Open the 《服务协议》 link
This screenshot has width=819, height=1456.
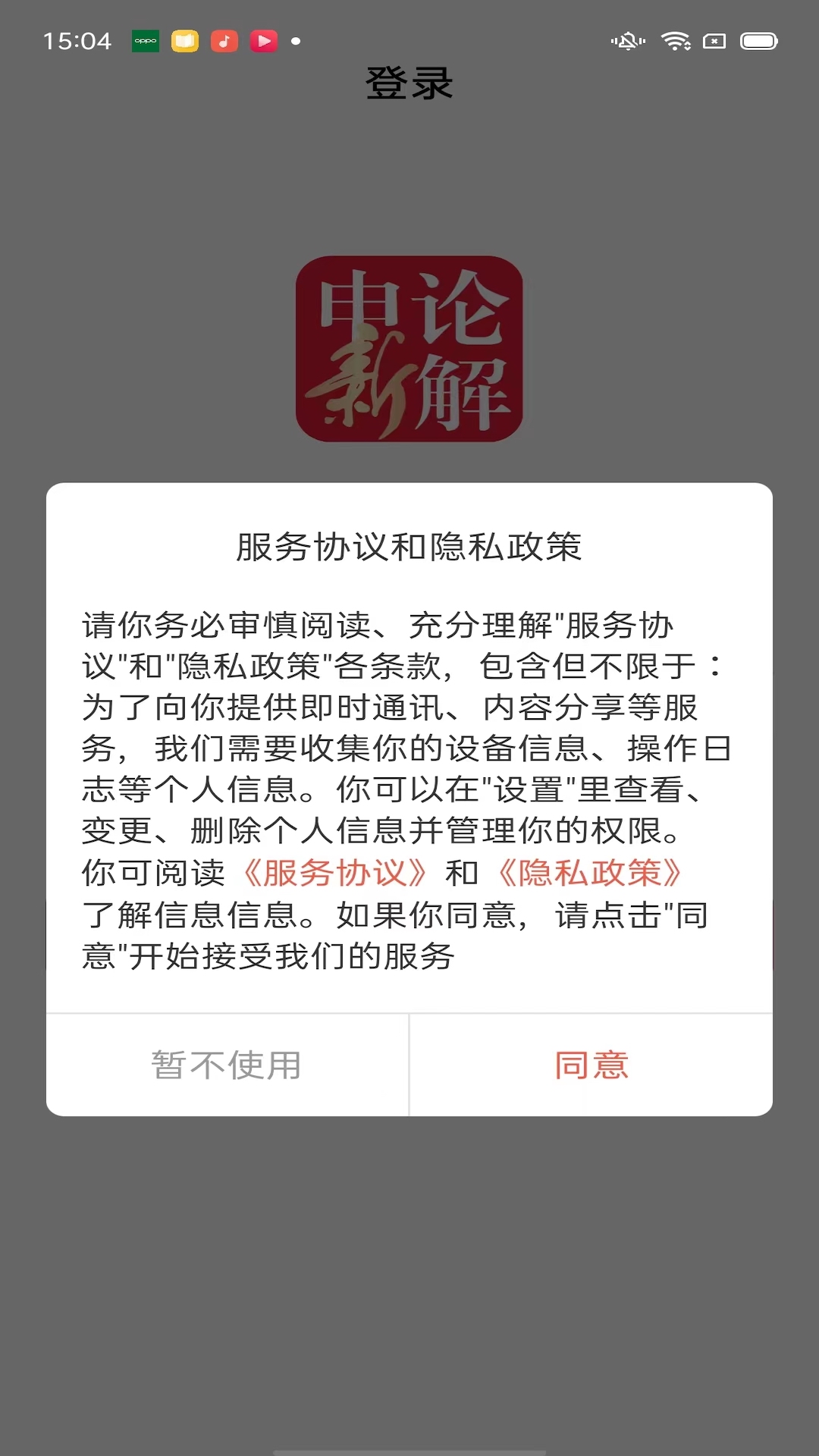[x=335, y=873]
